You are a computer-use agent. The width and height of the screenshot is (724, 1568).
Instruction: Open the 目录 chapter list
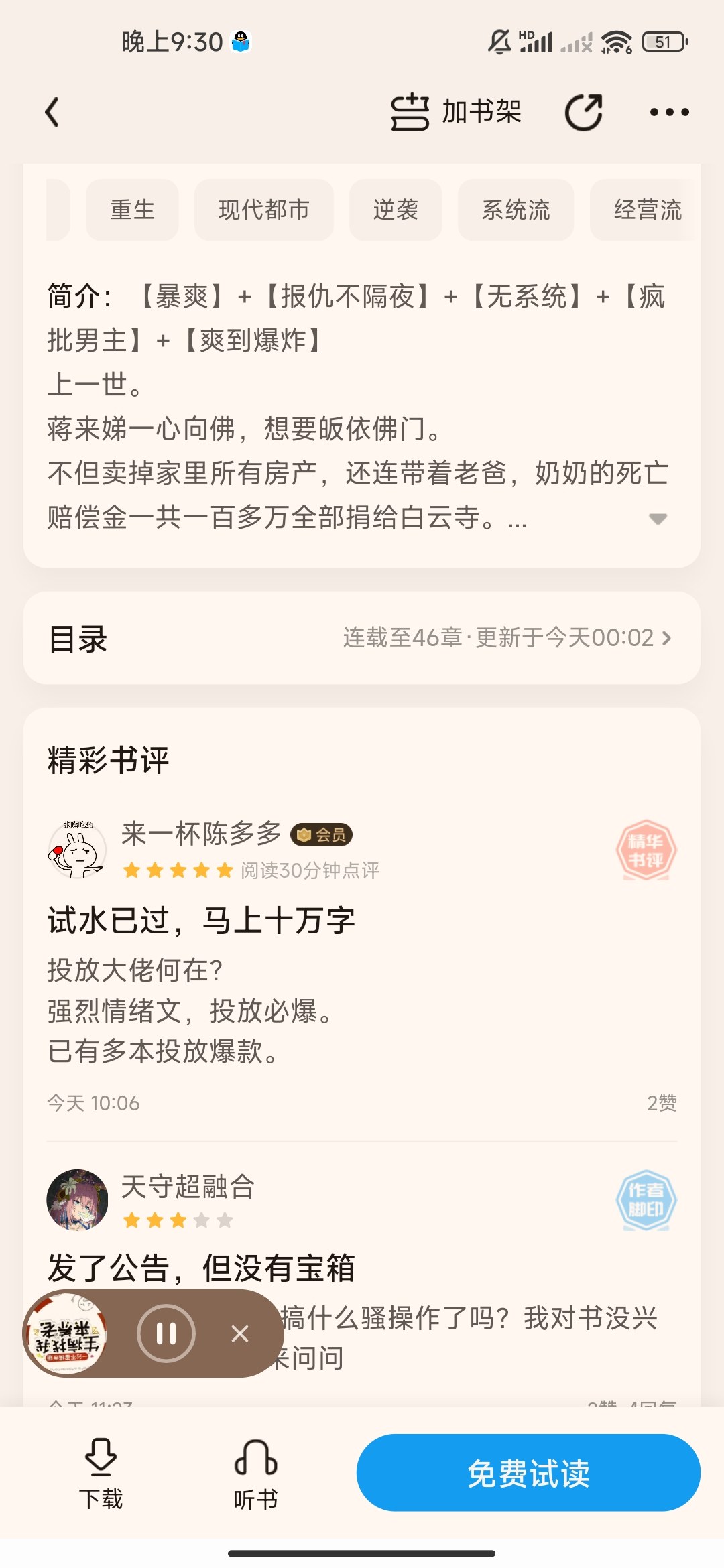coord(362,638)
